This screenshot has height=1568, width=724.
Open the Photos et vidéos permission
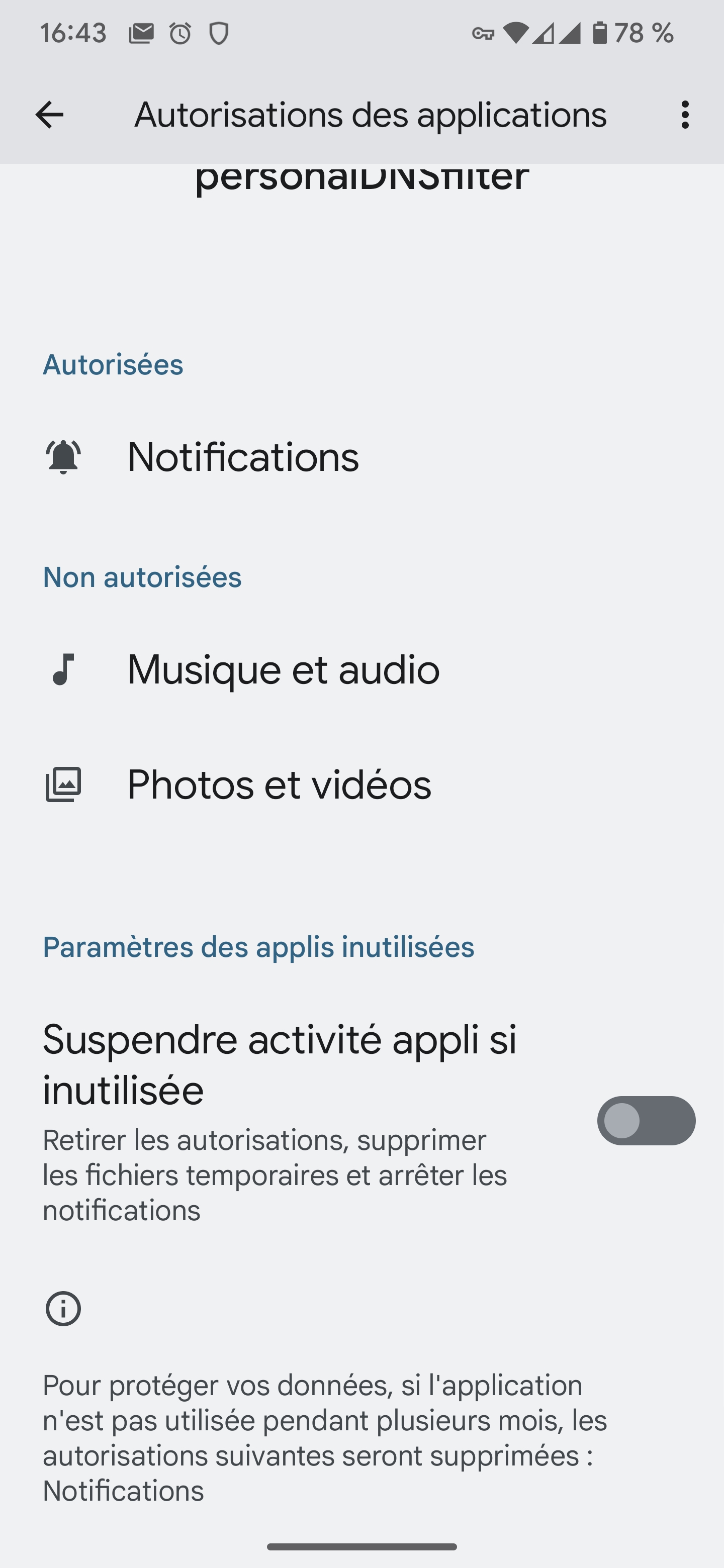pyautogui.click(x=279, y=785)
